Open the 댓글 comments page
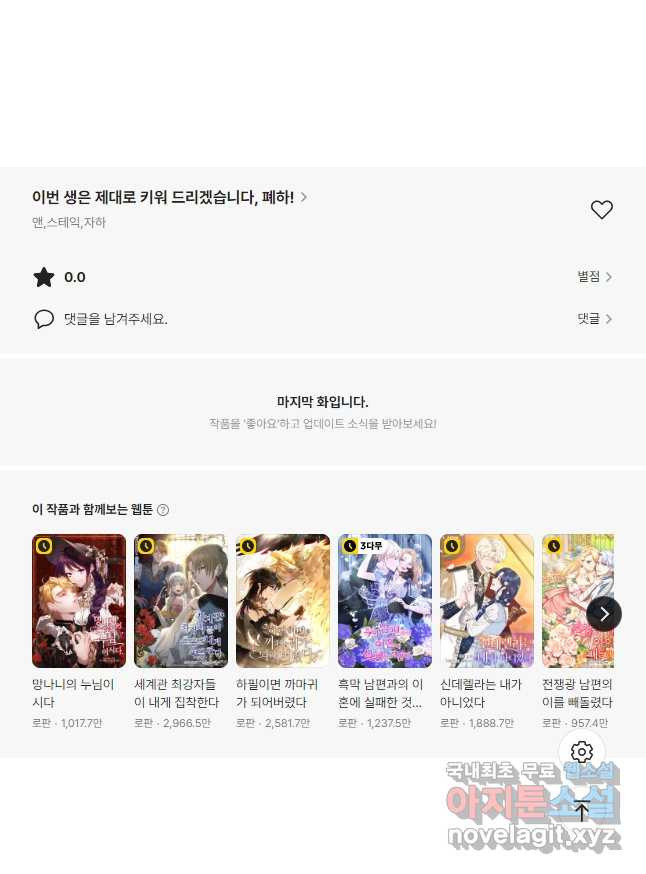646x874 pixels. tap(594, 319)
